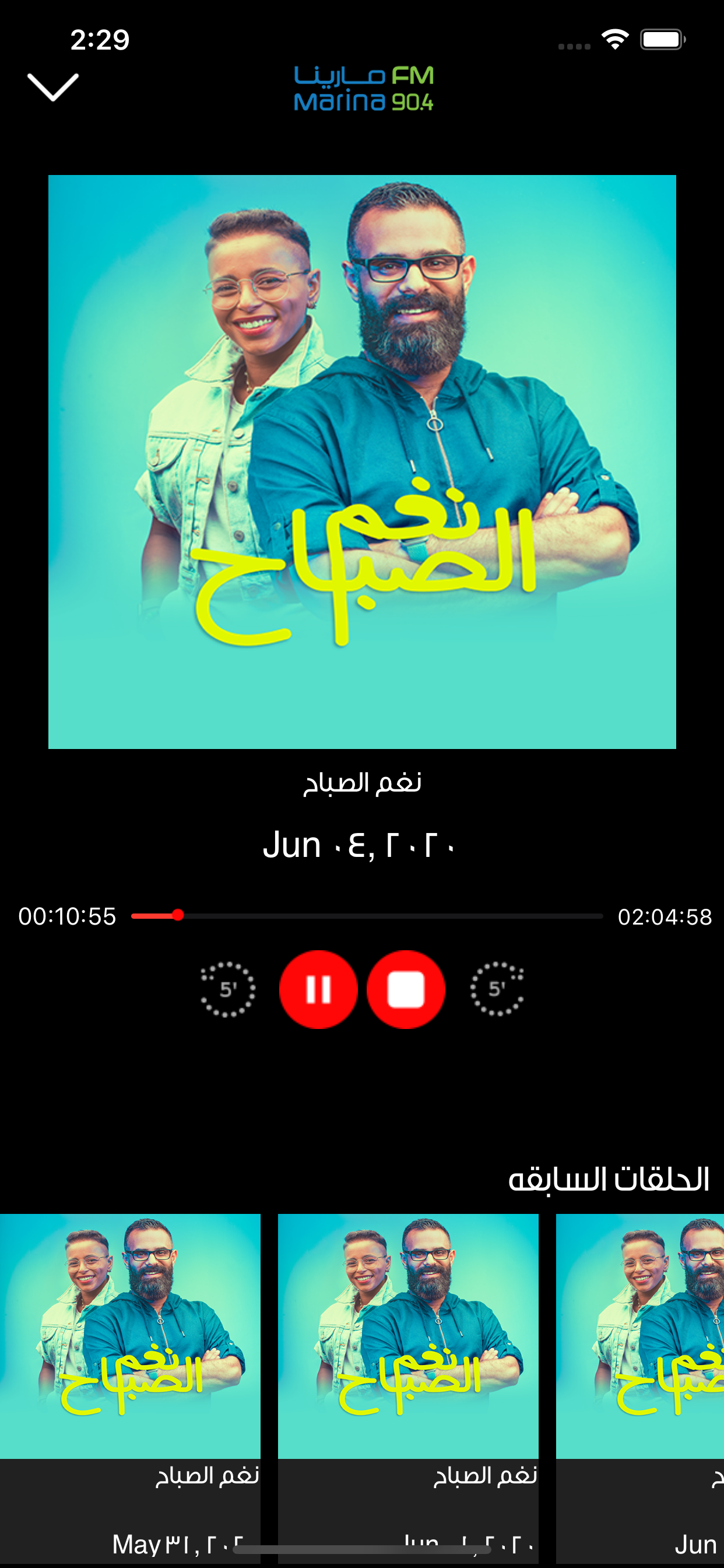Tap the left 5' skip button
Viewport: 724px width, 1568px height.
(227, 989)
